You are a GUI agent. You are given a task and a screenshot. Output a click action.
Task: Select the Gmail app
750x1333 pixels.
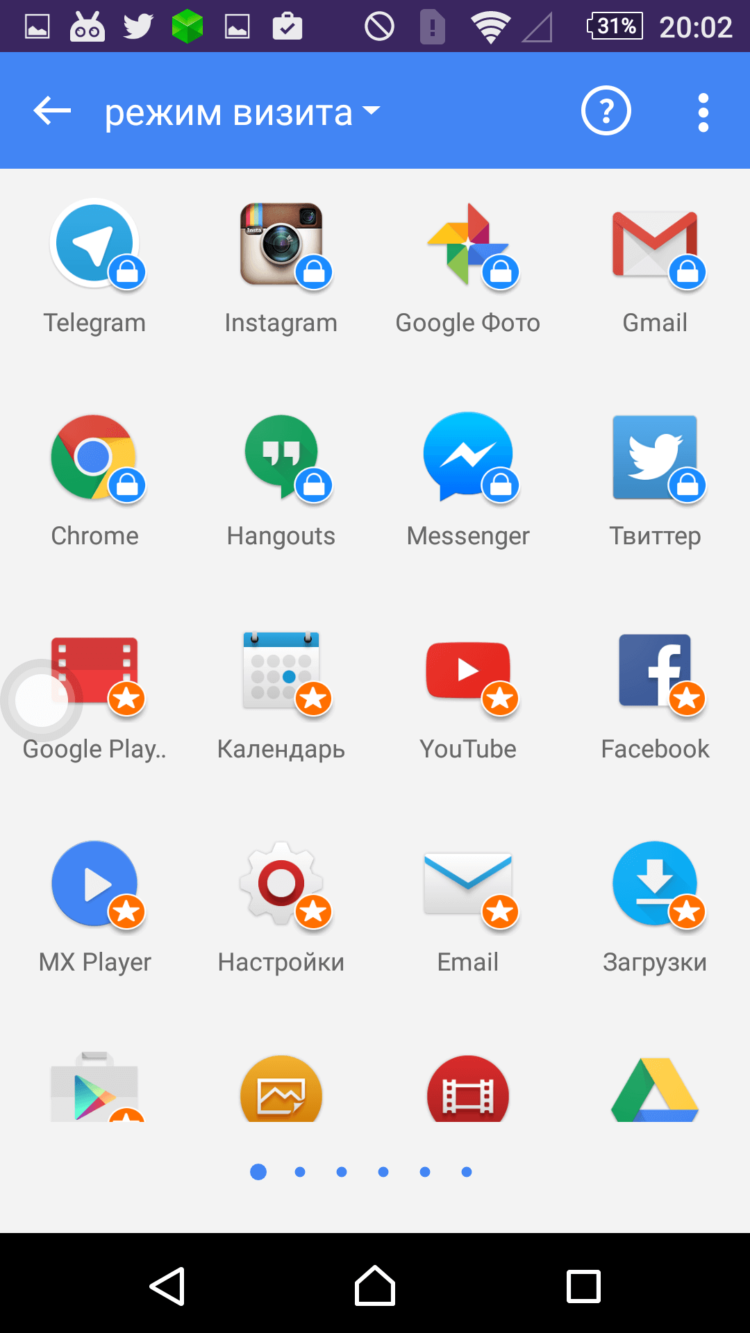pyautogui.click(x=655, y=245)
